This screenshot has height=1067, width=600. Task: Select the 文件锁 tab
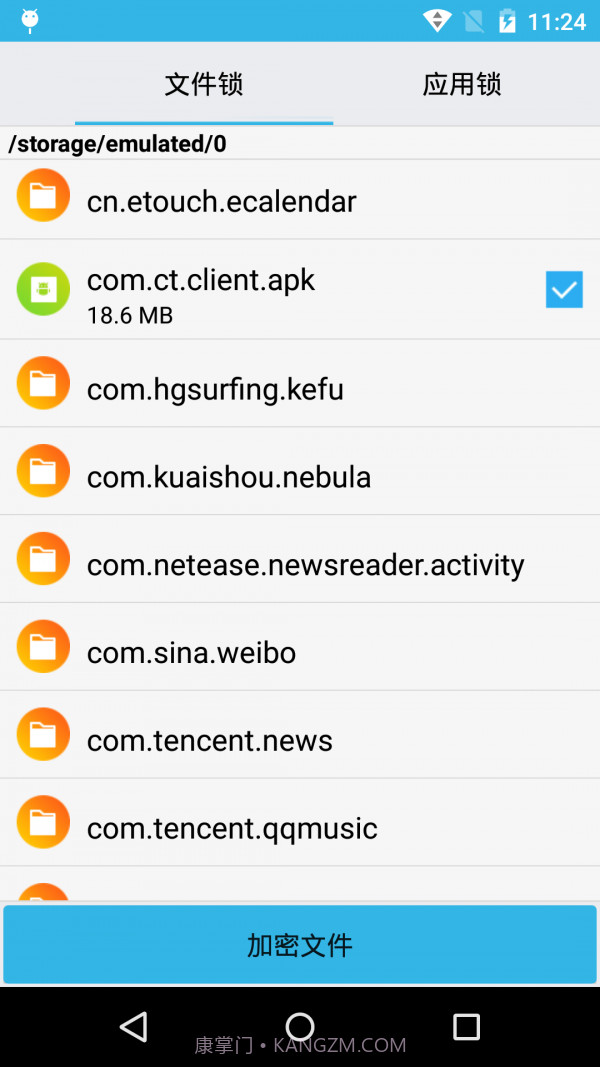[x=204, y=85]
